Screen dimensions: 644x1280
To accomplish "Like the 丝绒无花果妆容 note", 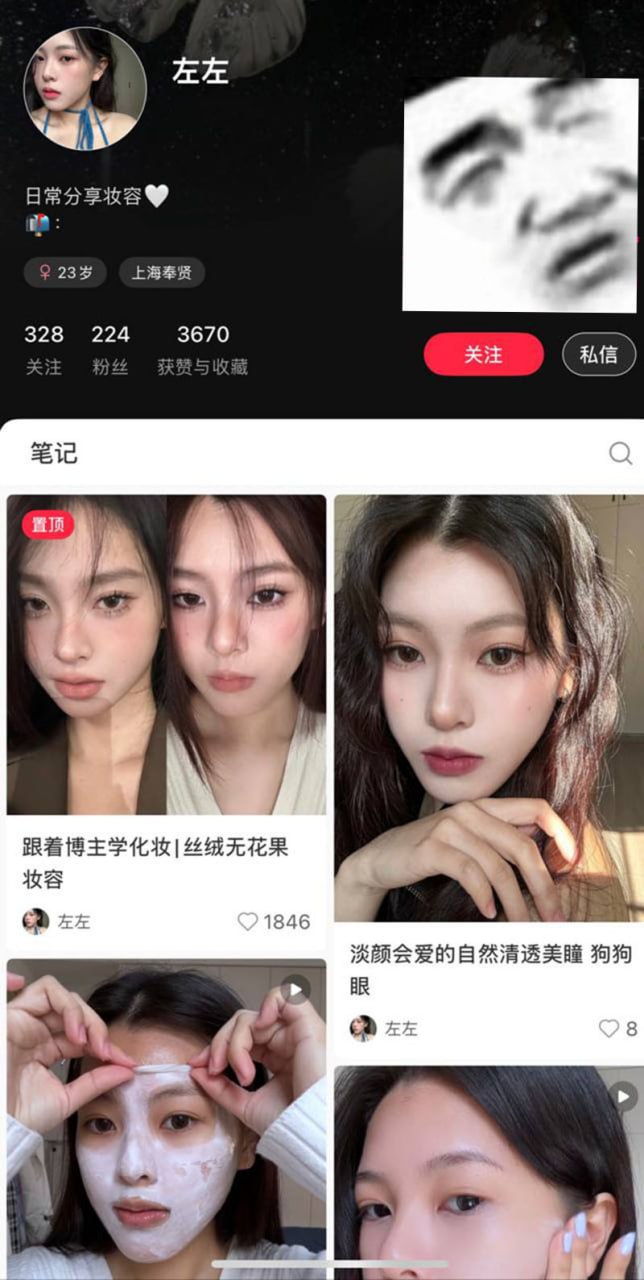I will coord(248,921).
